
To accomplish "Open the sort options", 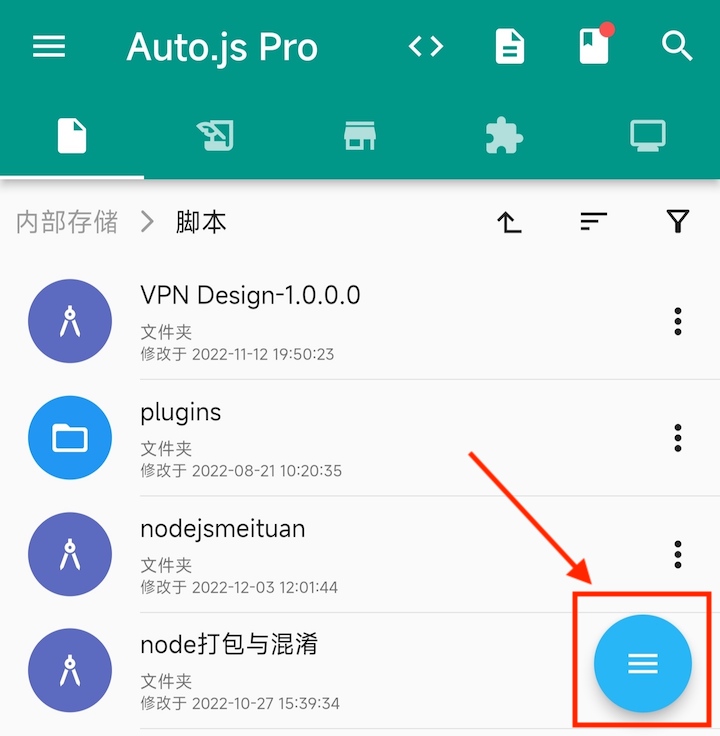I will tap(594, 222).
